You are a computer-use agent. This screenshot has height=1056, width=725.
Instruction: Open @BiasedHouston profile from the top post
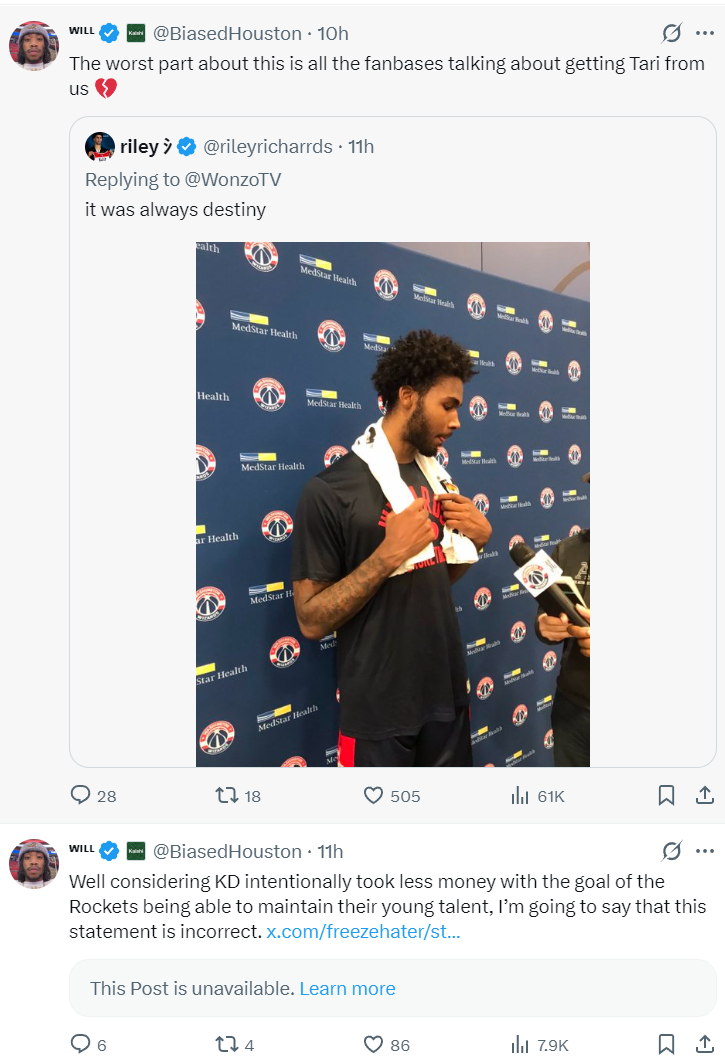pyautogui.click(x=227, y=34)
